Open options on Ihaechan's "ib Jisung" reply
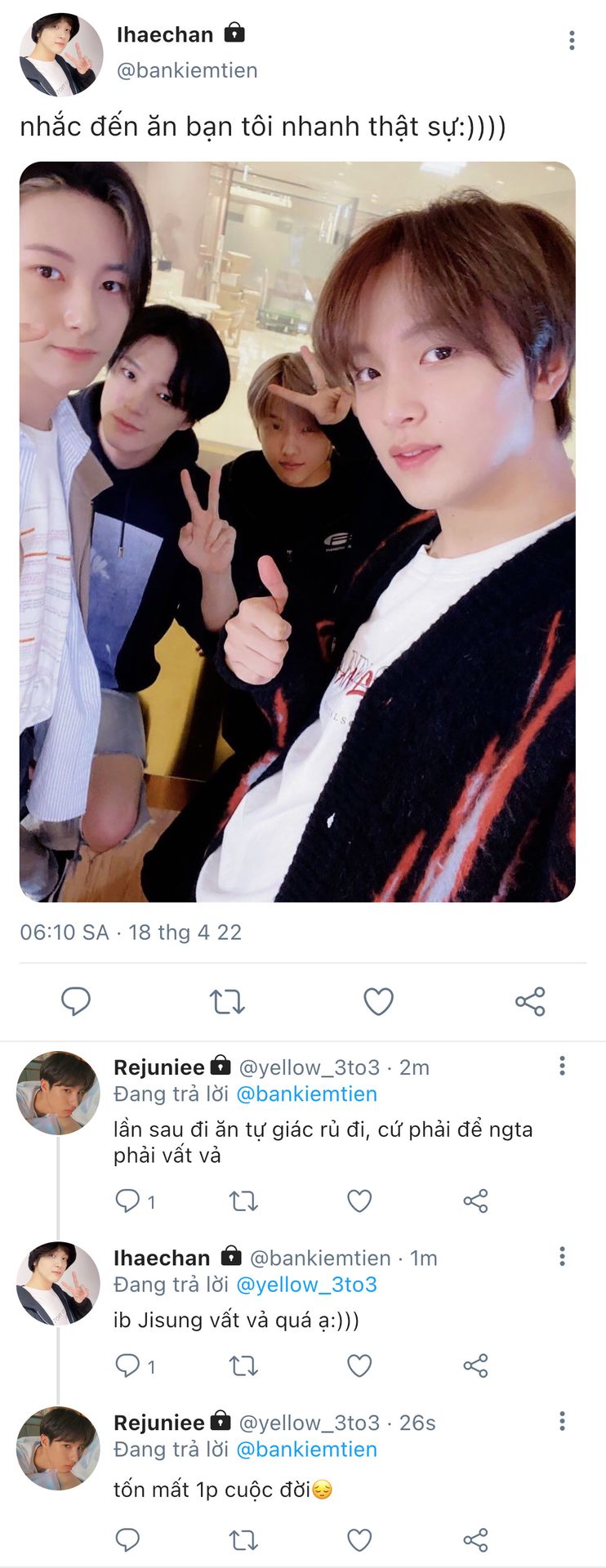 (x=562, y=1256)
